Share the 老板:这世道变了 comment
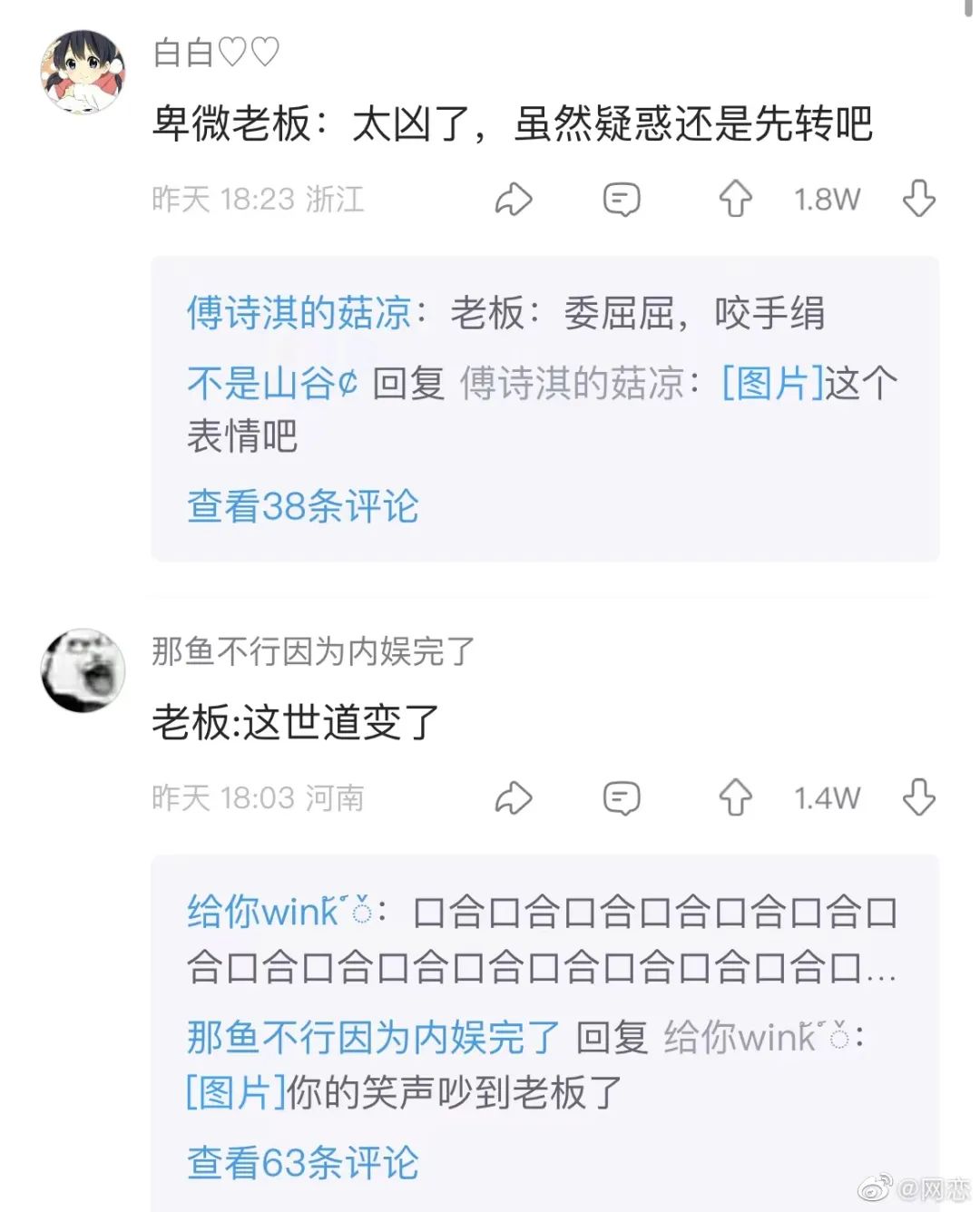The image size is (980, 1212). [x=513, y=798]
